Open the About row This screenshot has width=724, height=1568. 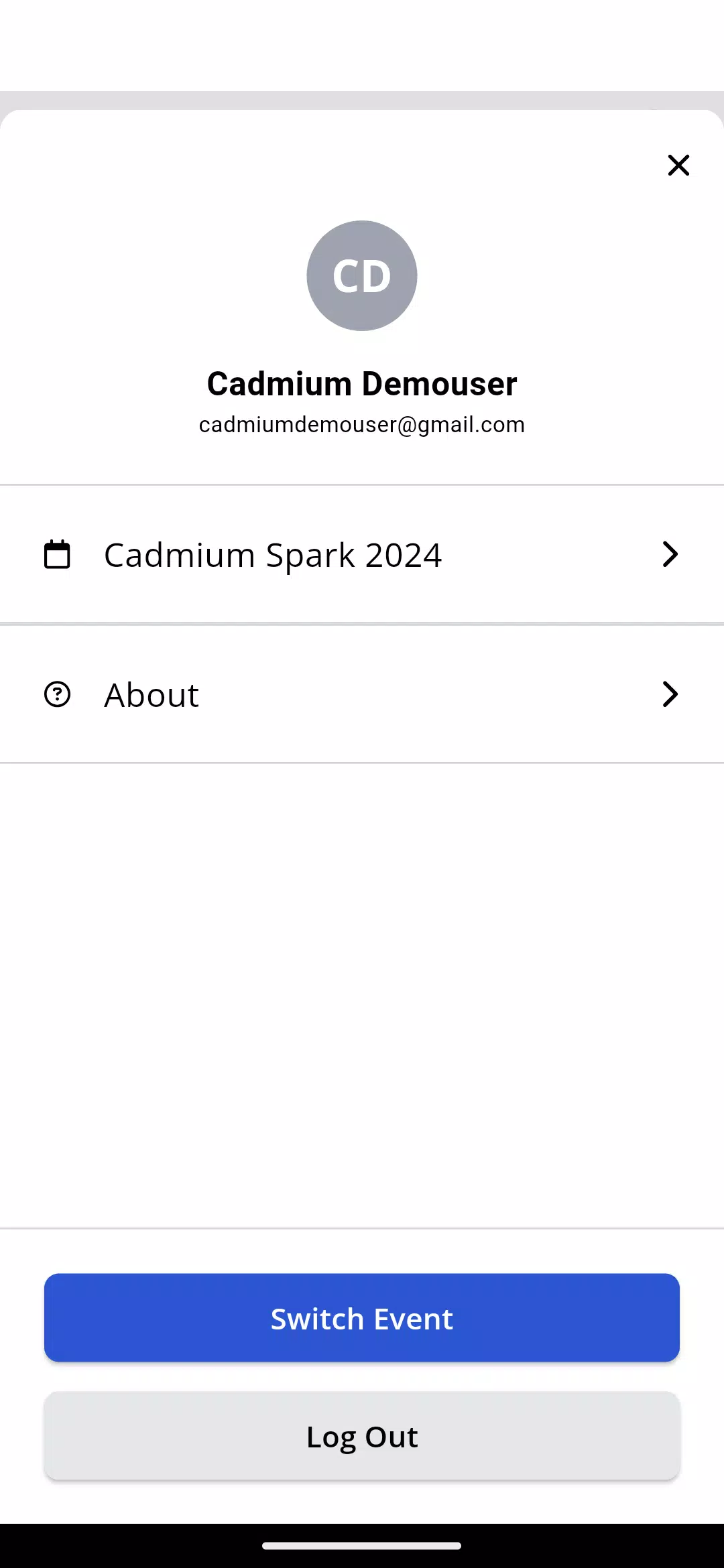click(362, 694)
